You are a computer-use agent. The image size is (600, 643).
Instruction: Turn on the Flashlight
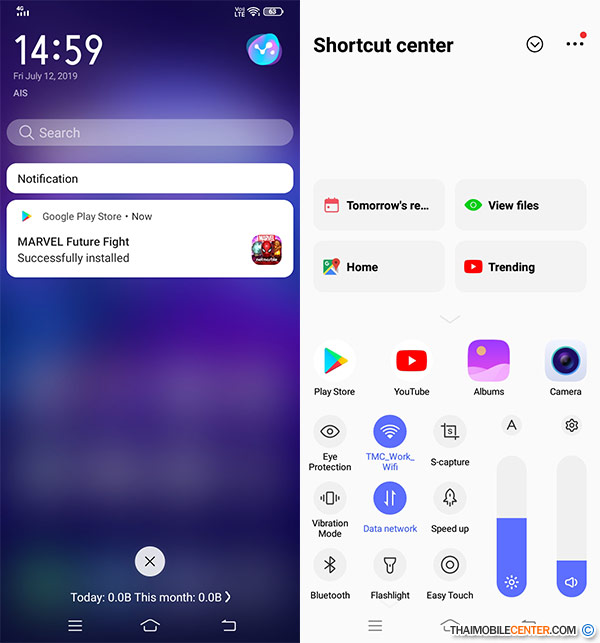pos(390,565)
